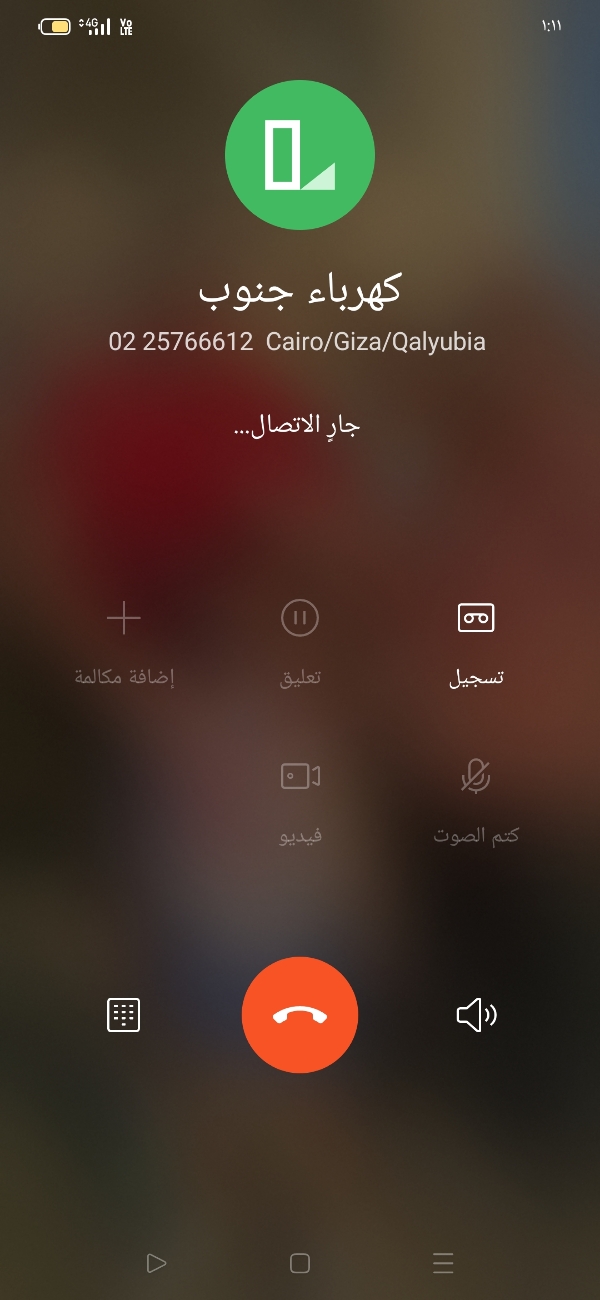Go to the system home screen

[300, 1263]
